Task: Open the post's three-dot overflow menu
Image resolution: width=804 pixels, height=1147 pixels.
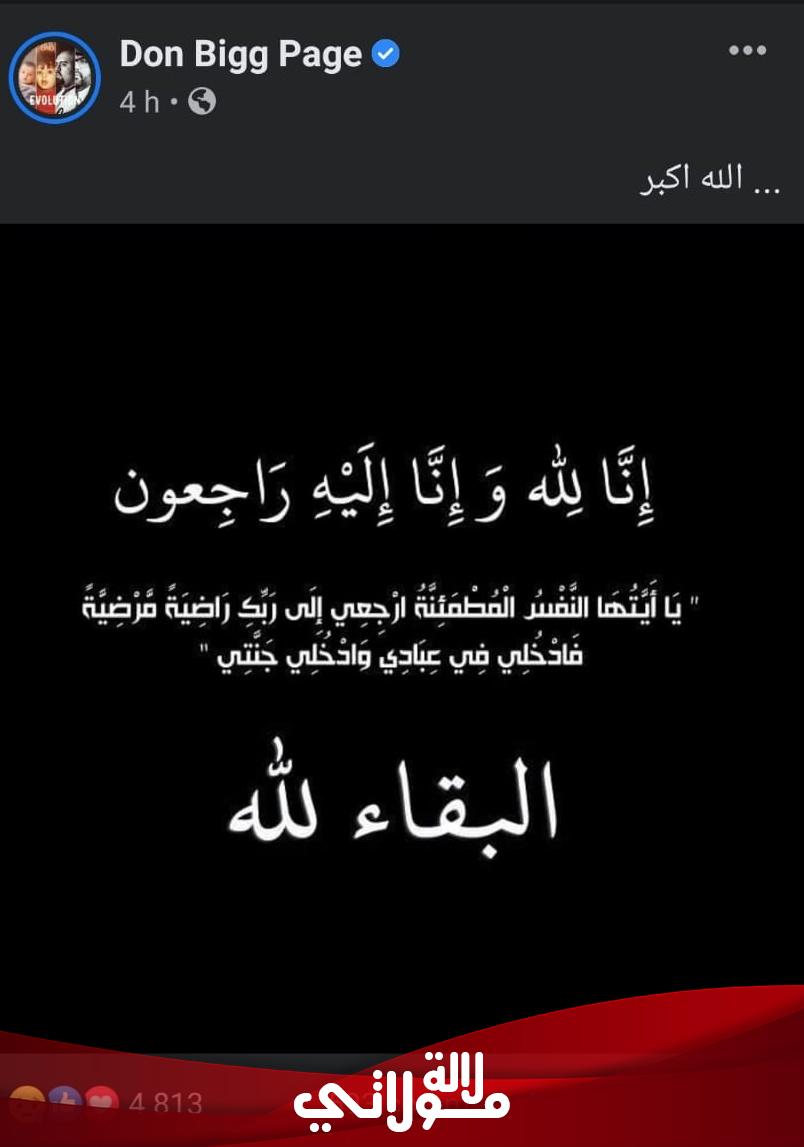Action: point(747,52)
